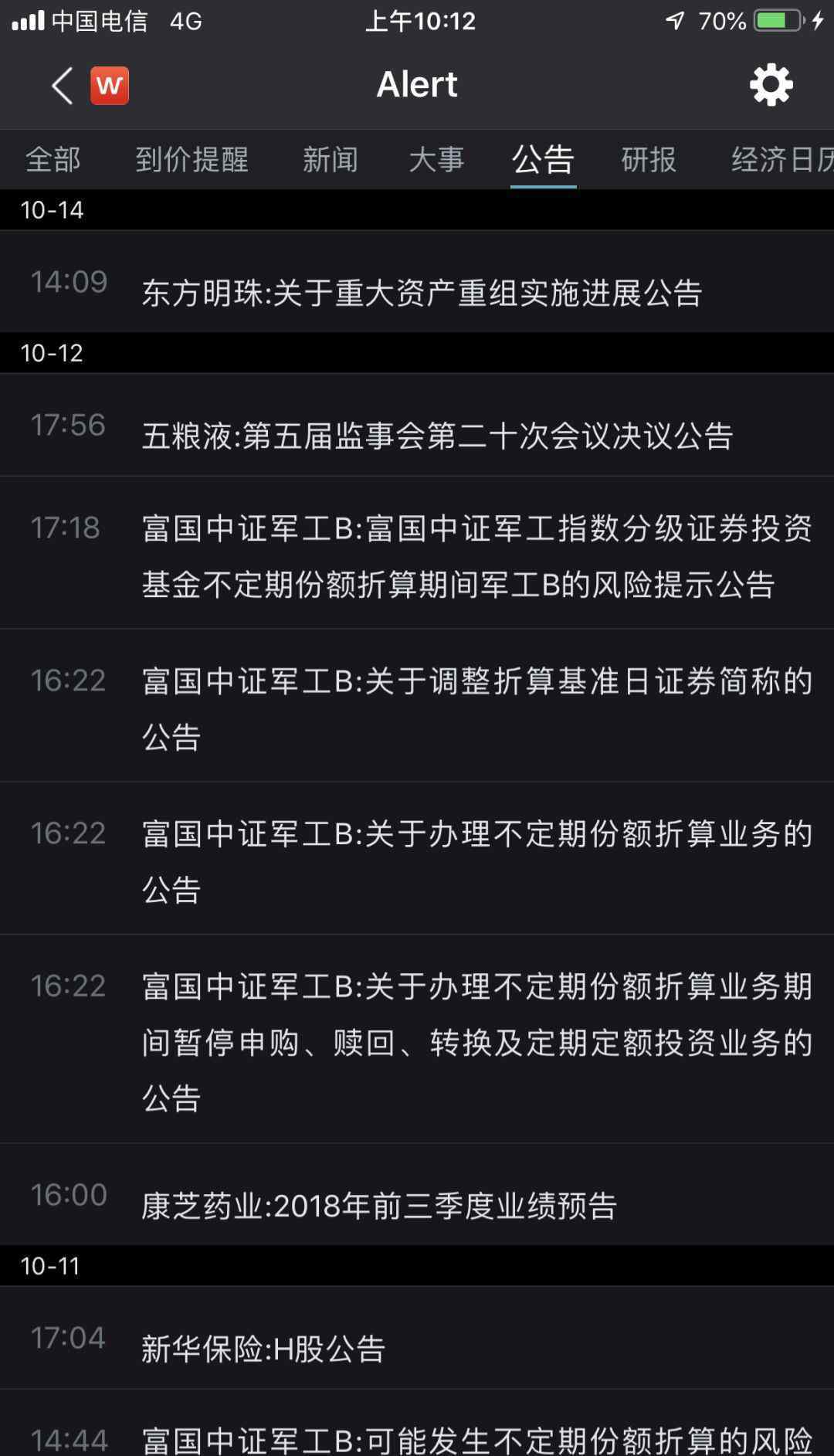834x1456 pixels.
Task: Switch to the 全部 tab
Action: point(53,160)
